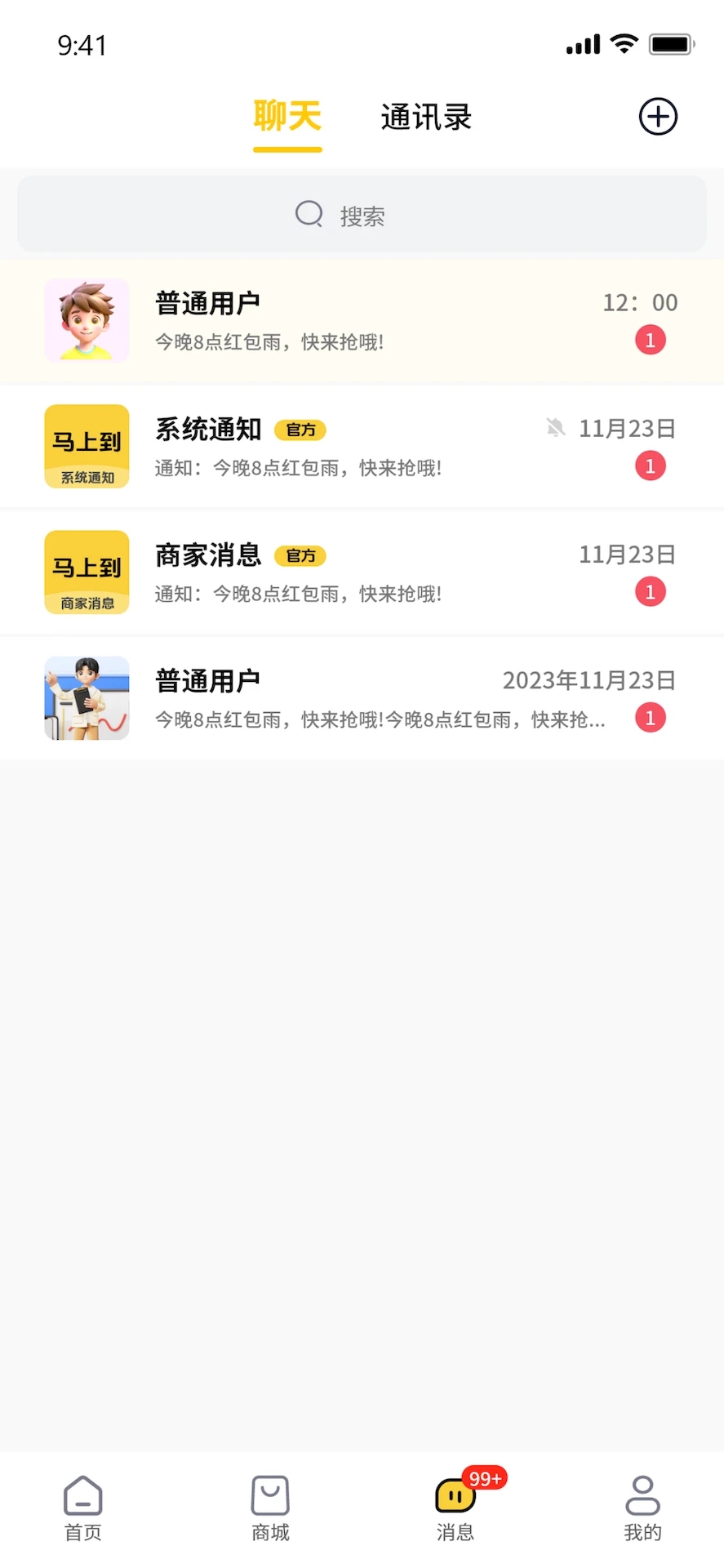The height and width of the screenshot is (1568, 724).
Task: Open the 官方 badge next to 系统通知
Action: (x=300, y=430)
